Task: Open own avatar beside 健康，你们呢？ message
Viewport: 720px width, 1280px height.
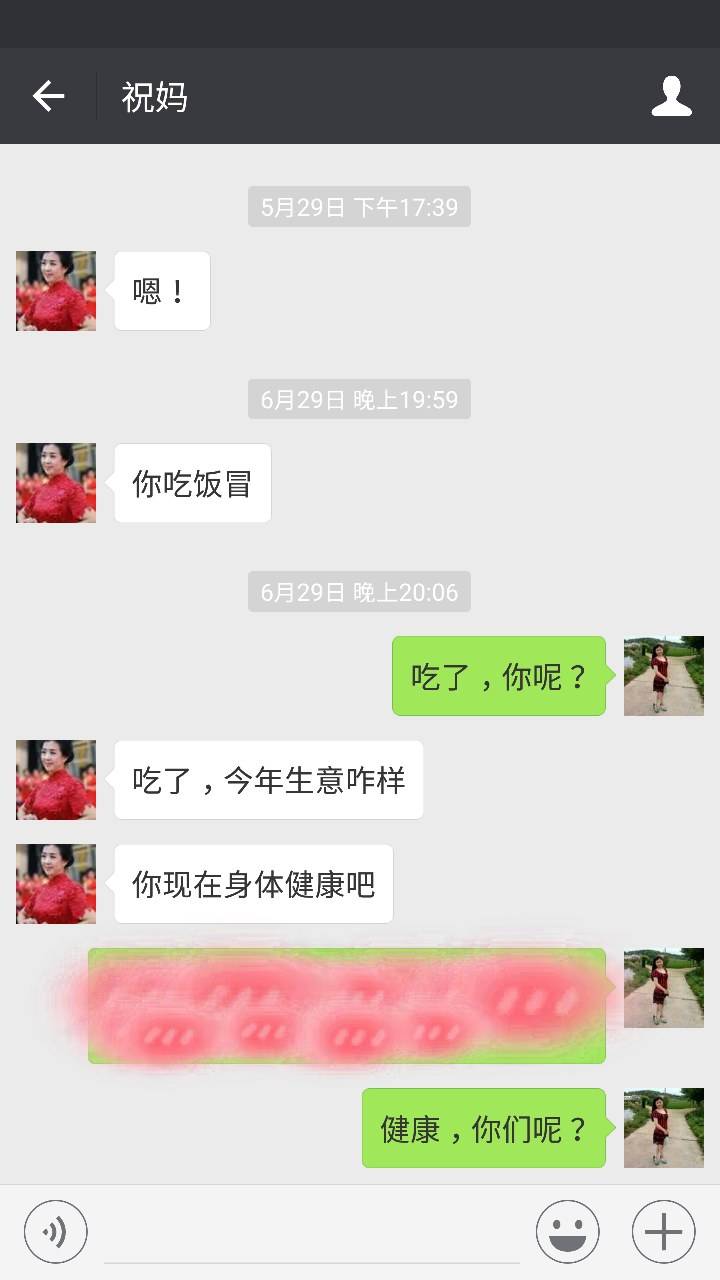Action: pos(663,1128)
